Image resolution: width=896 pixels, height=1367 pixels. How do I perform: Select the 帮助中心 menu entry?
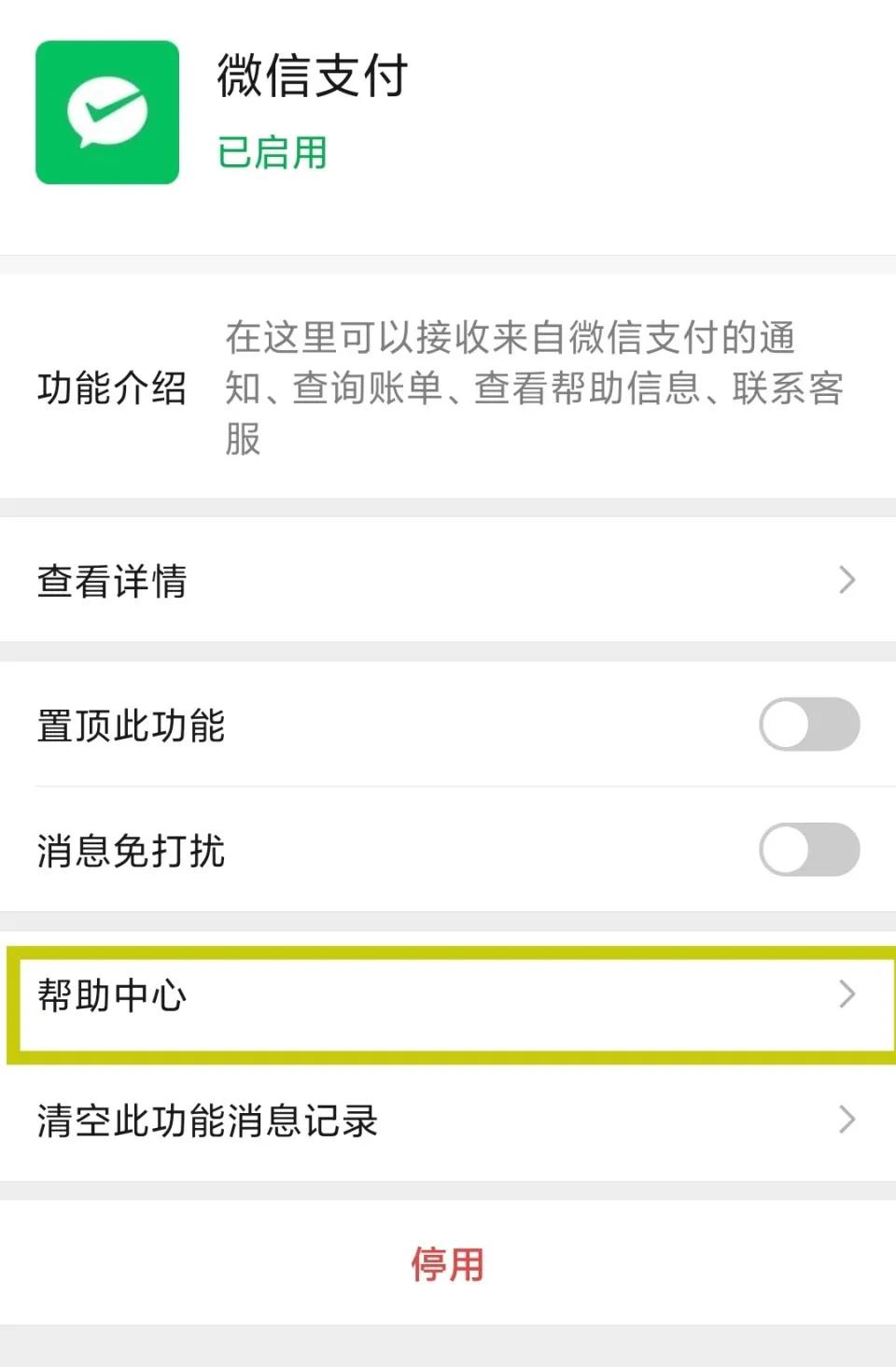(x=112, y=996)
